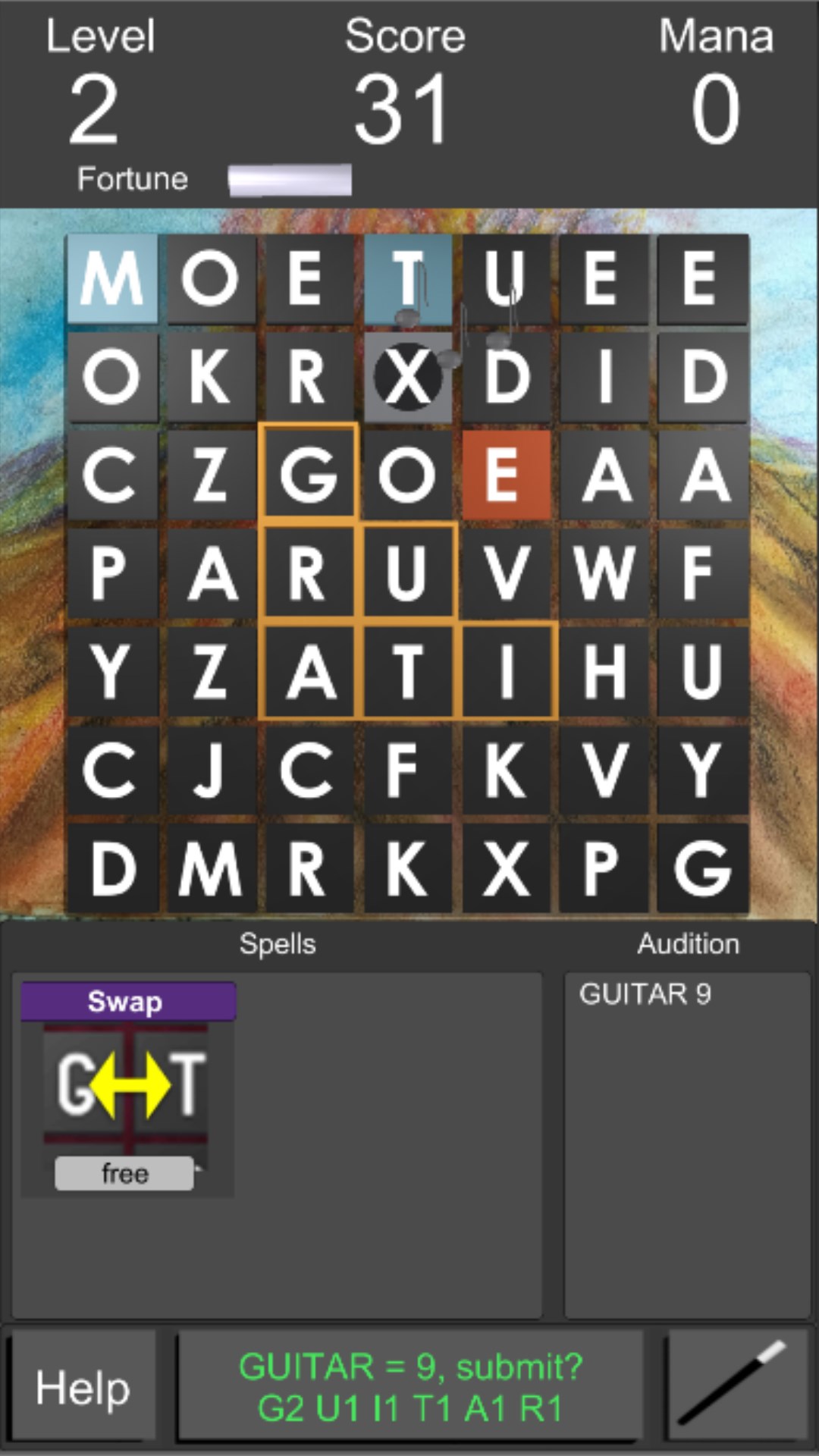This screenshot has height=1456, width=819.
Task: Submit the GUITAR word
Action: point(410,1387)
